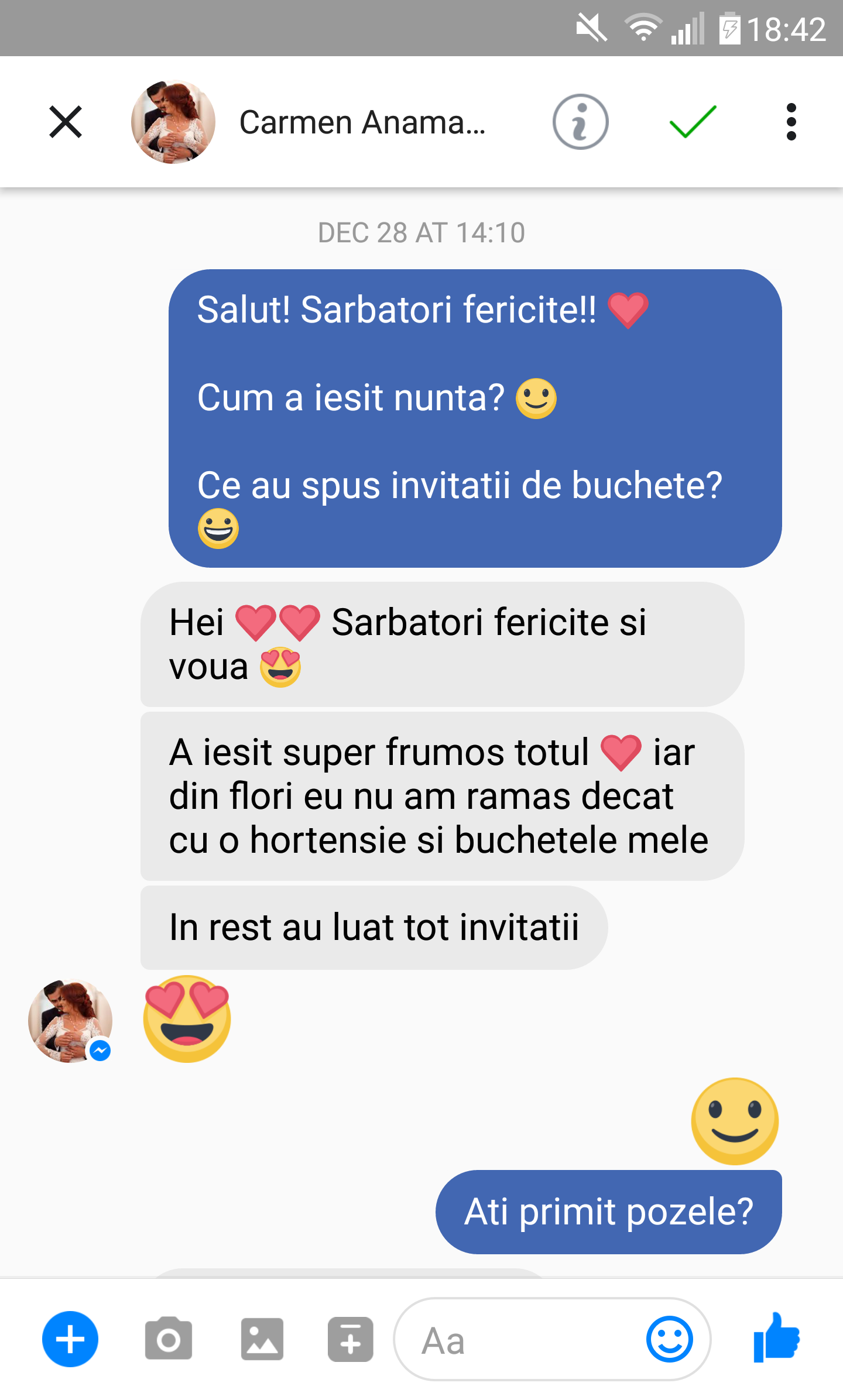Open the three-dot overflow menu
Viewport: 843px width, 1400px height.
click(x=791, y=122)
